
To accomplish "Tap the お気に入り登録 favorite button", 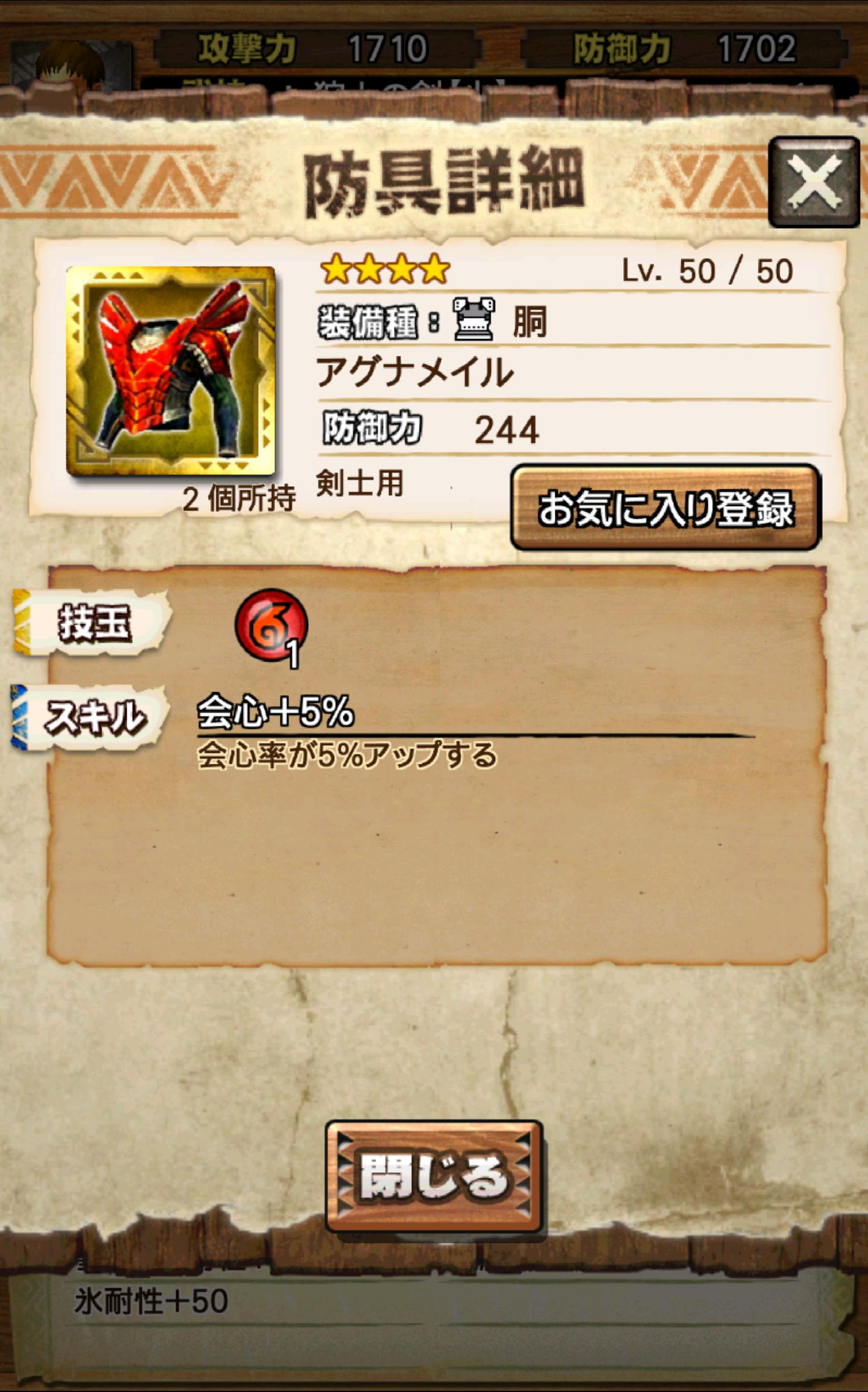I will pos(665,507).
